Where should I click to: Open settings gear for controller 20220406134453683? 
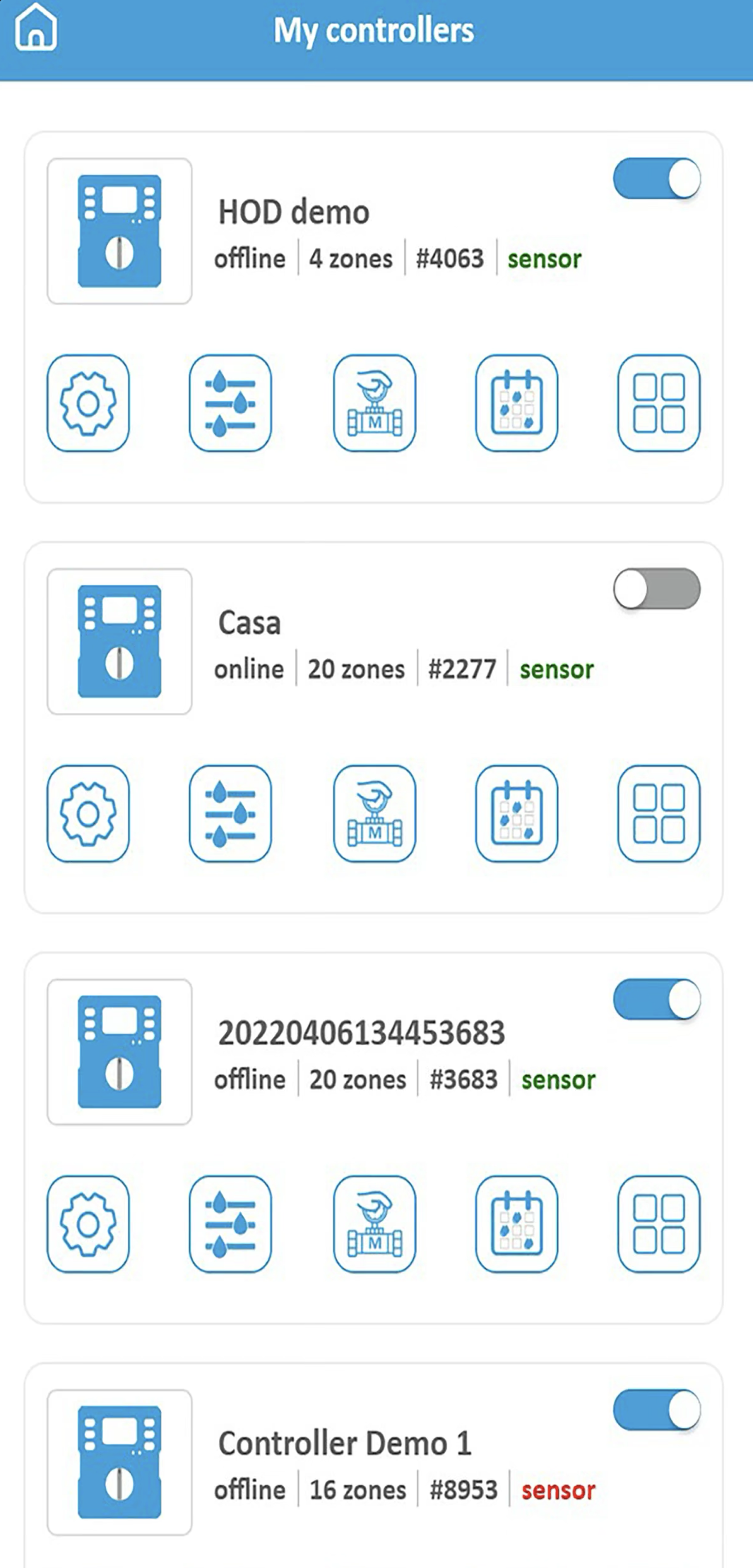88,1224
